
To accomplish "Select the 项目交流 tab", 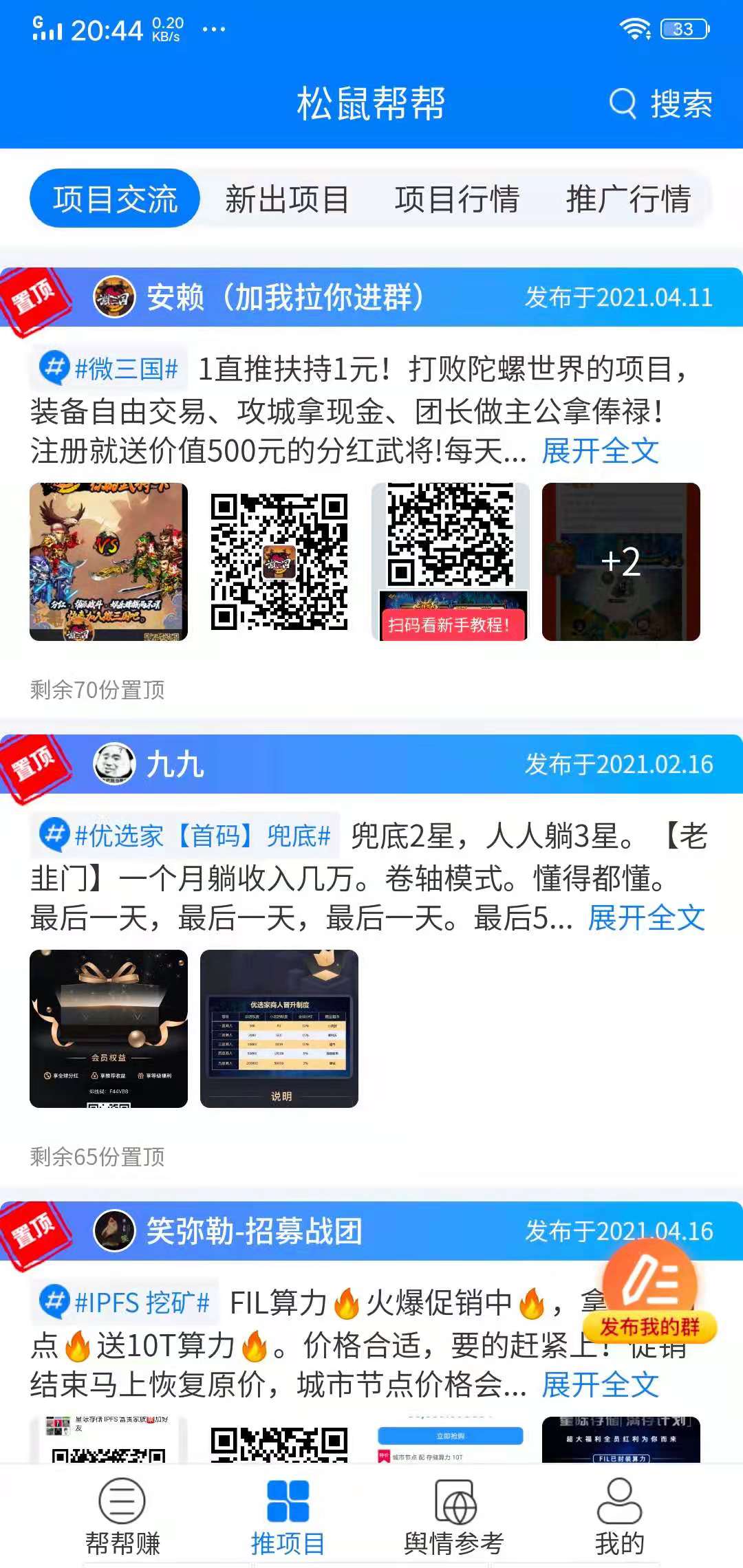I will (x=115, y=199).
